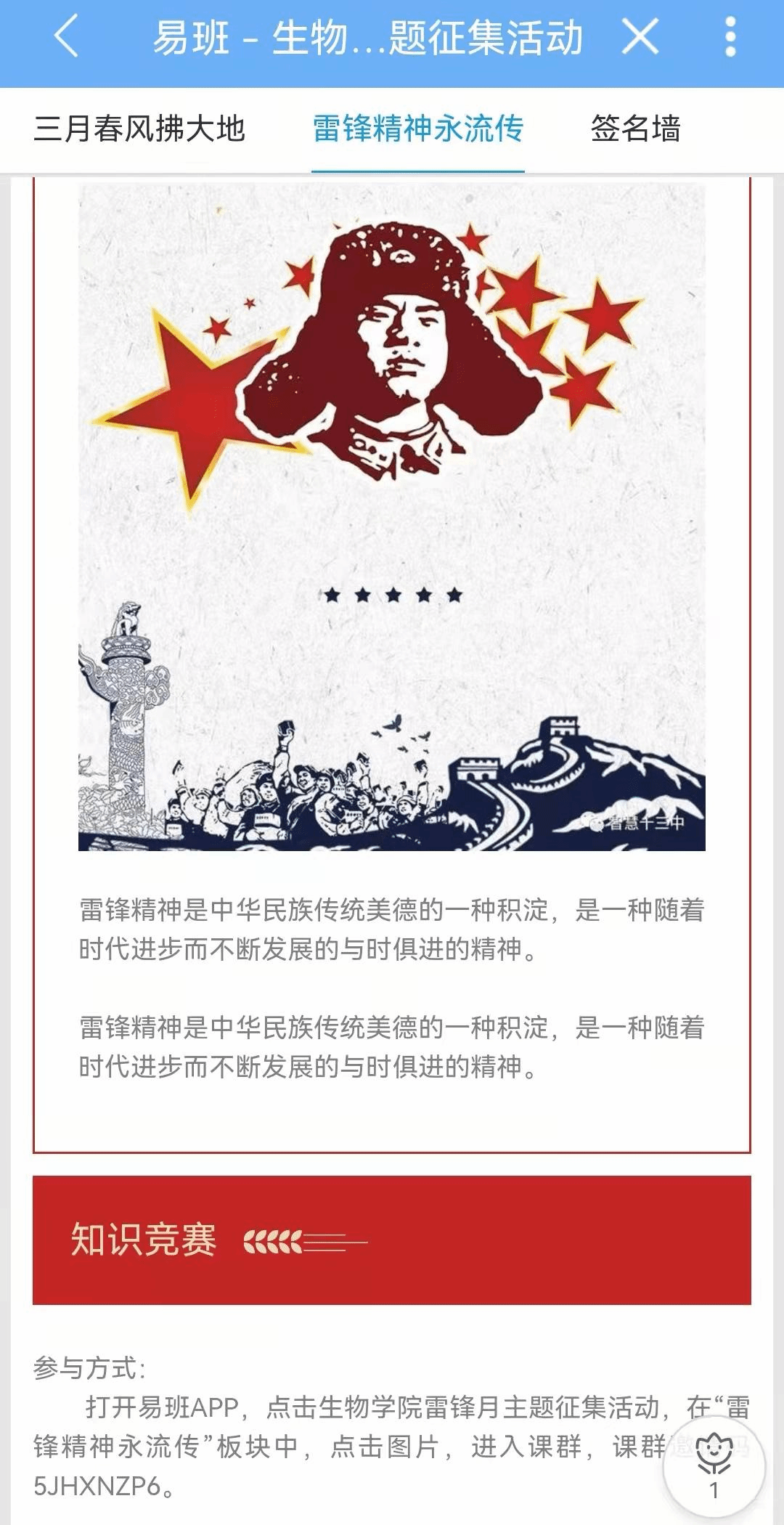
Task: Select the 雷锋精神永流传 tab
Action: pos(418,129)
